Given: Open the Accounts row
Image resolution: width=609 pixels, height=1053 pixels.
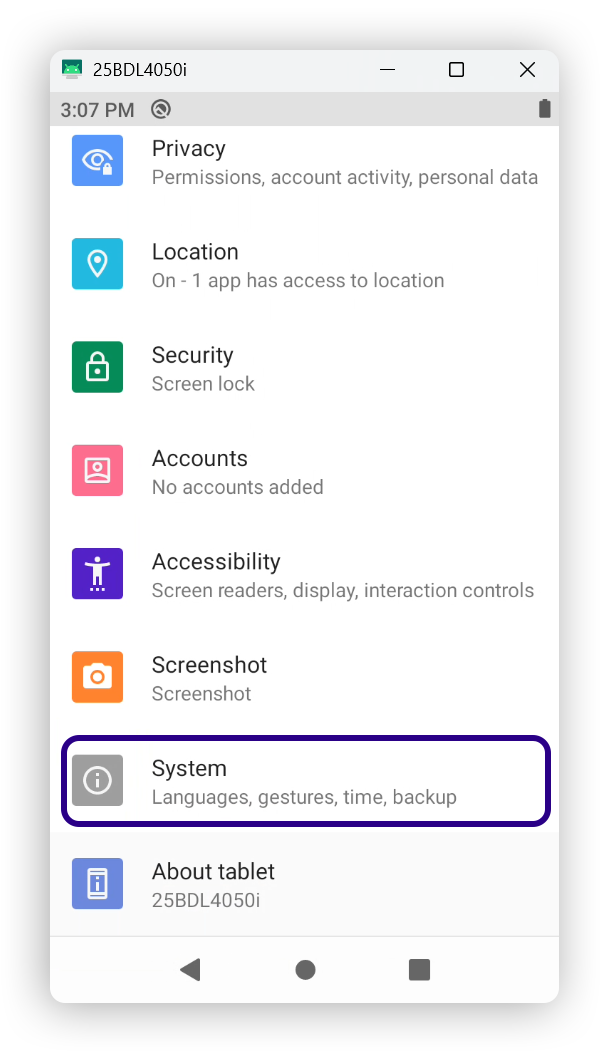Looking at the screenshot, I should 304,472.
